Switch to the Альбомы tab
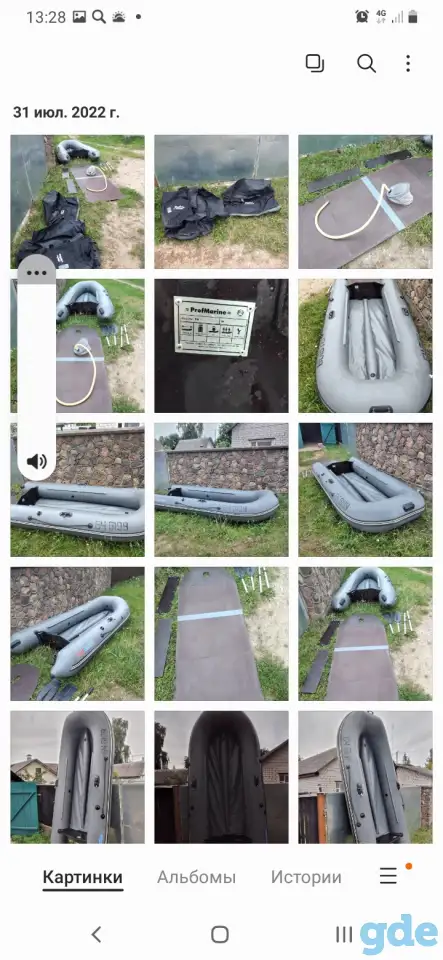443x960 pixels. (x=196, y=877)
